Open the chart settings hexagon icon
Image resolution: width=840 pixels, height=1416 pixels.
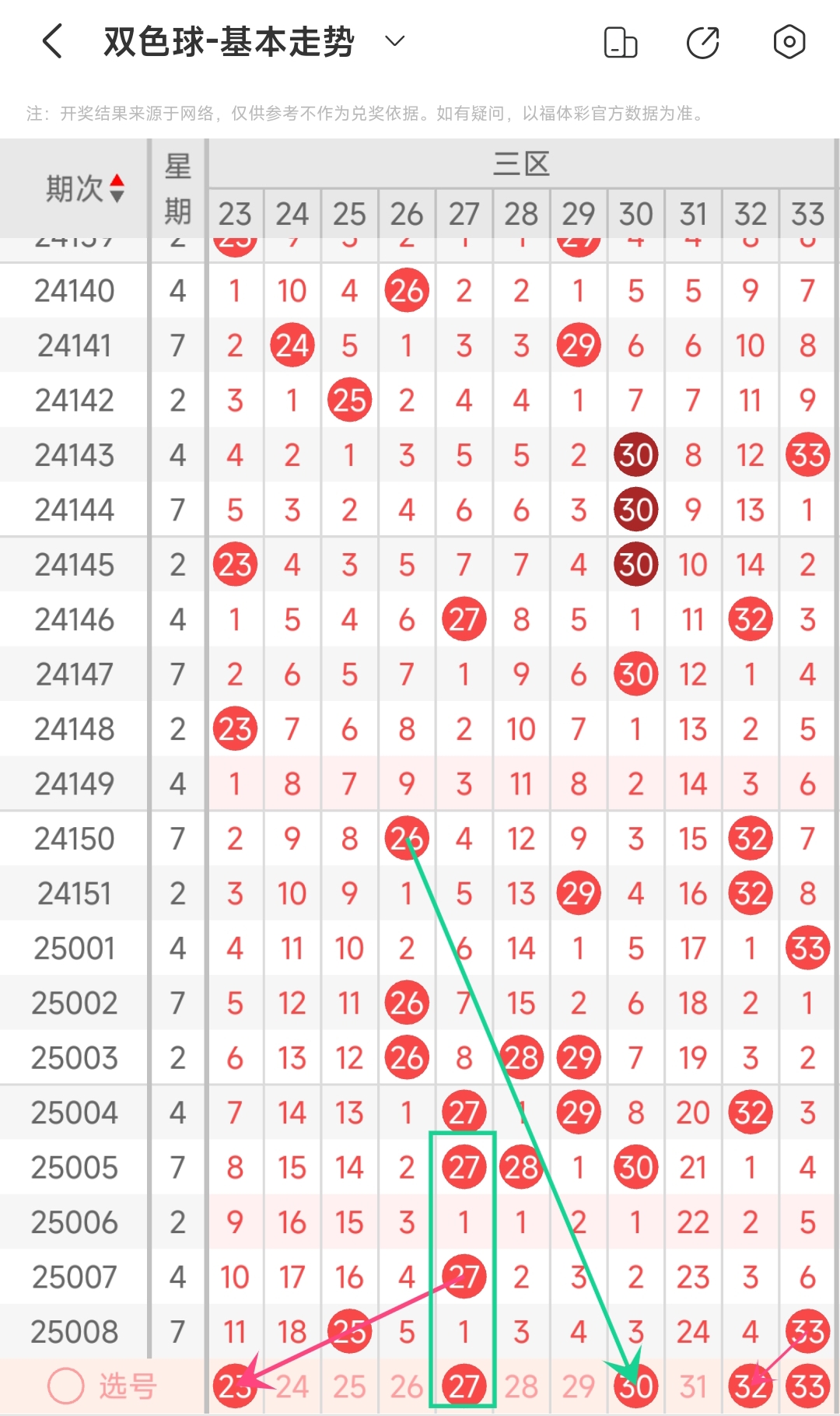(x=789, y=42)
